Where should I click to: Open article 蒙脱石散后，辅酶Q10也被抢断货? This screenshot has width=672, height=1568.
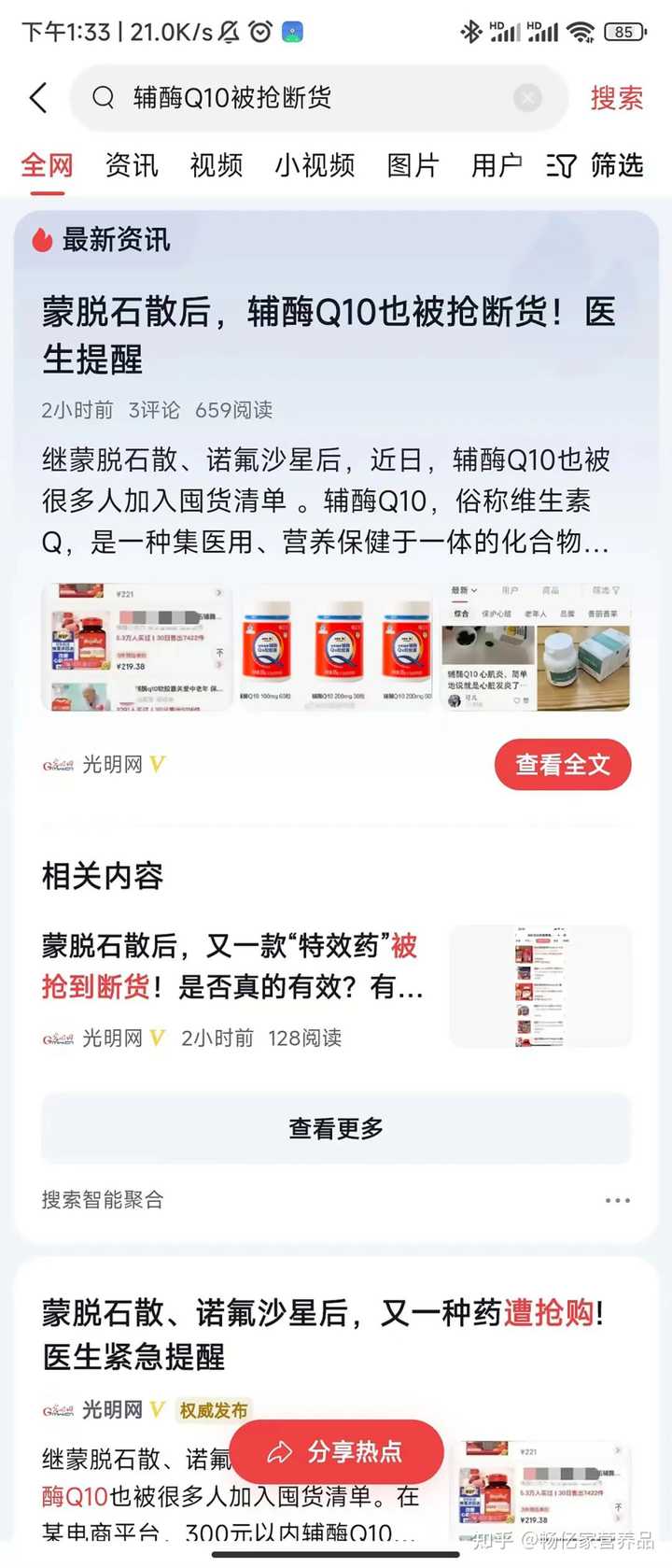(328, 334)
